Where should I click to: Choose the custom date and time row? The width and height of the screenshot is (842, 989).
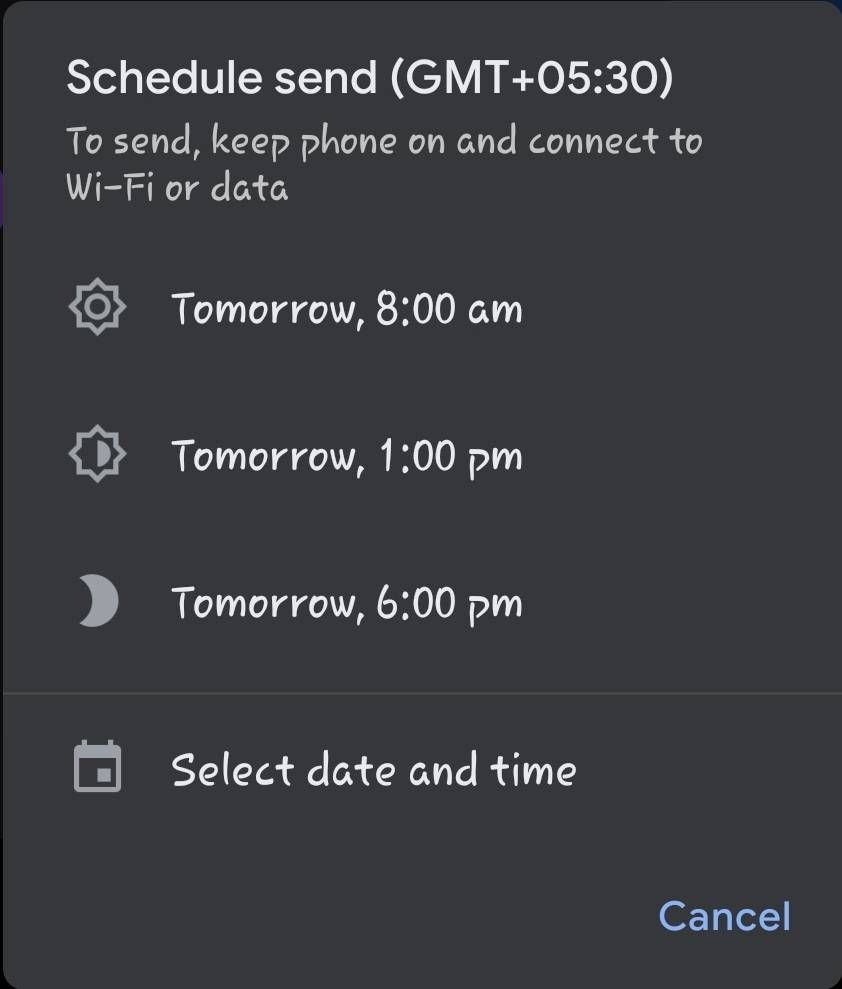point(374,769)
